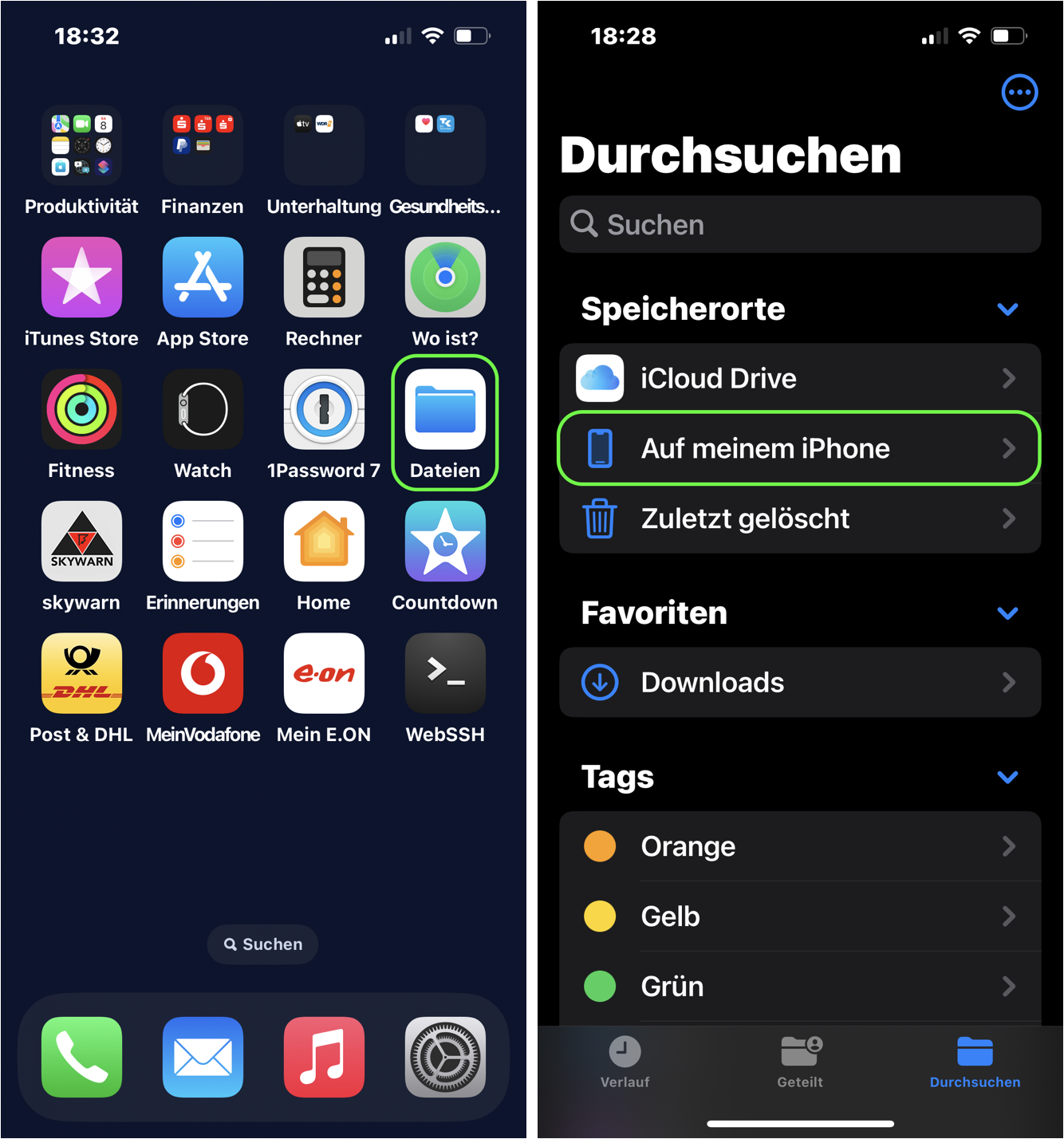Open the Rechner calculator app
The image size is (1064, 1139).
click(324, 278)
